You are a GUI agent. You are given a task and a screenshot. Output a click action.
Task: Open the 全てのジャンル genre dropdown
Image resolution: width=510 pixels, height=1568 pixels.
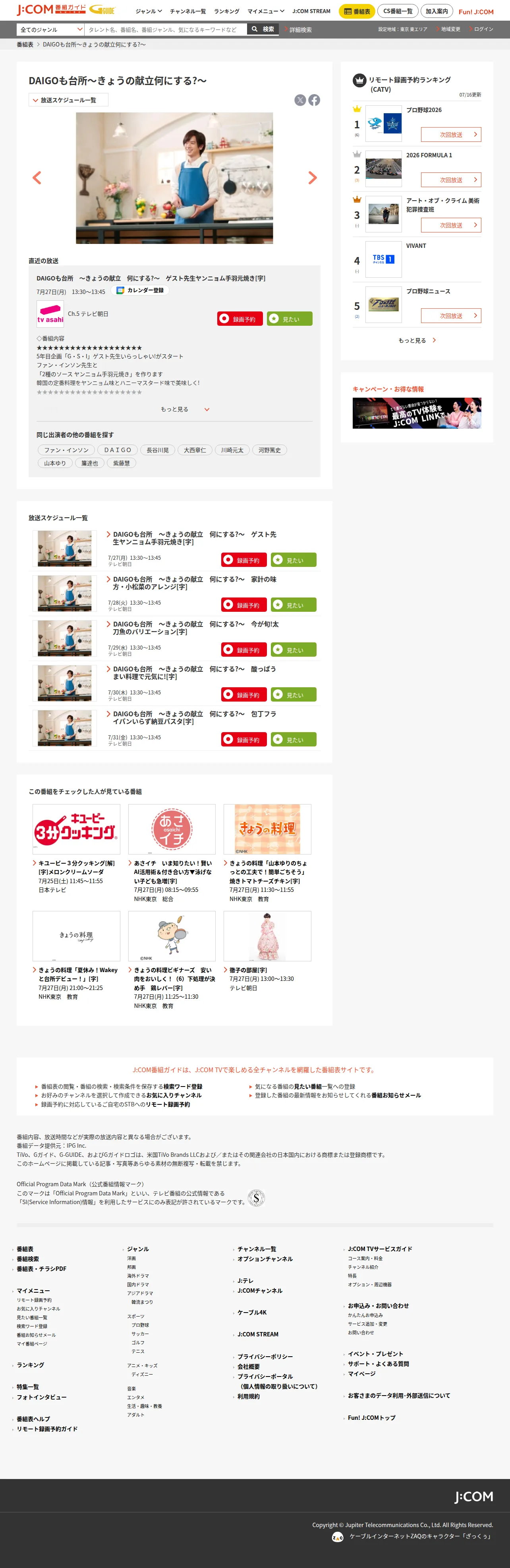[50, 29]
